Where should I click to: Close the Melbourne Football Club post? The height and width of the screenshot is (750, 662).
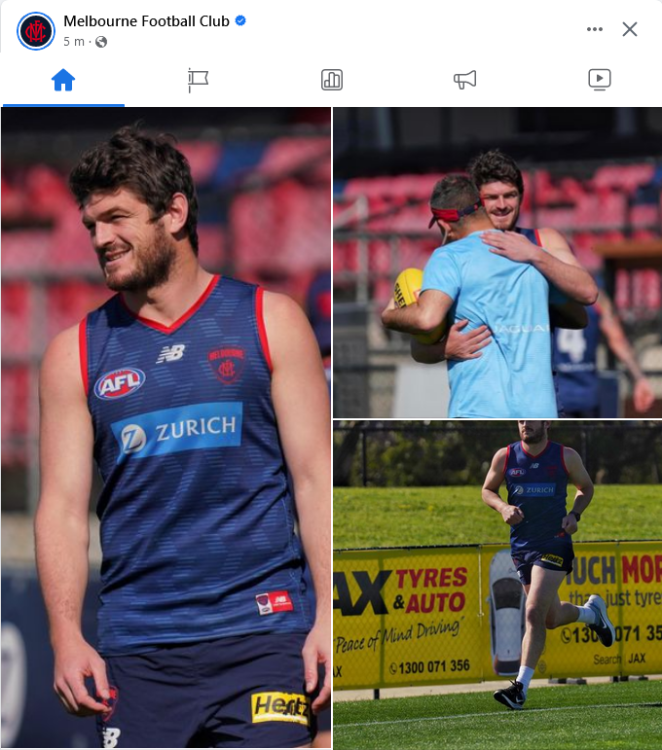coord(630,29)
